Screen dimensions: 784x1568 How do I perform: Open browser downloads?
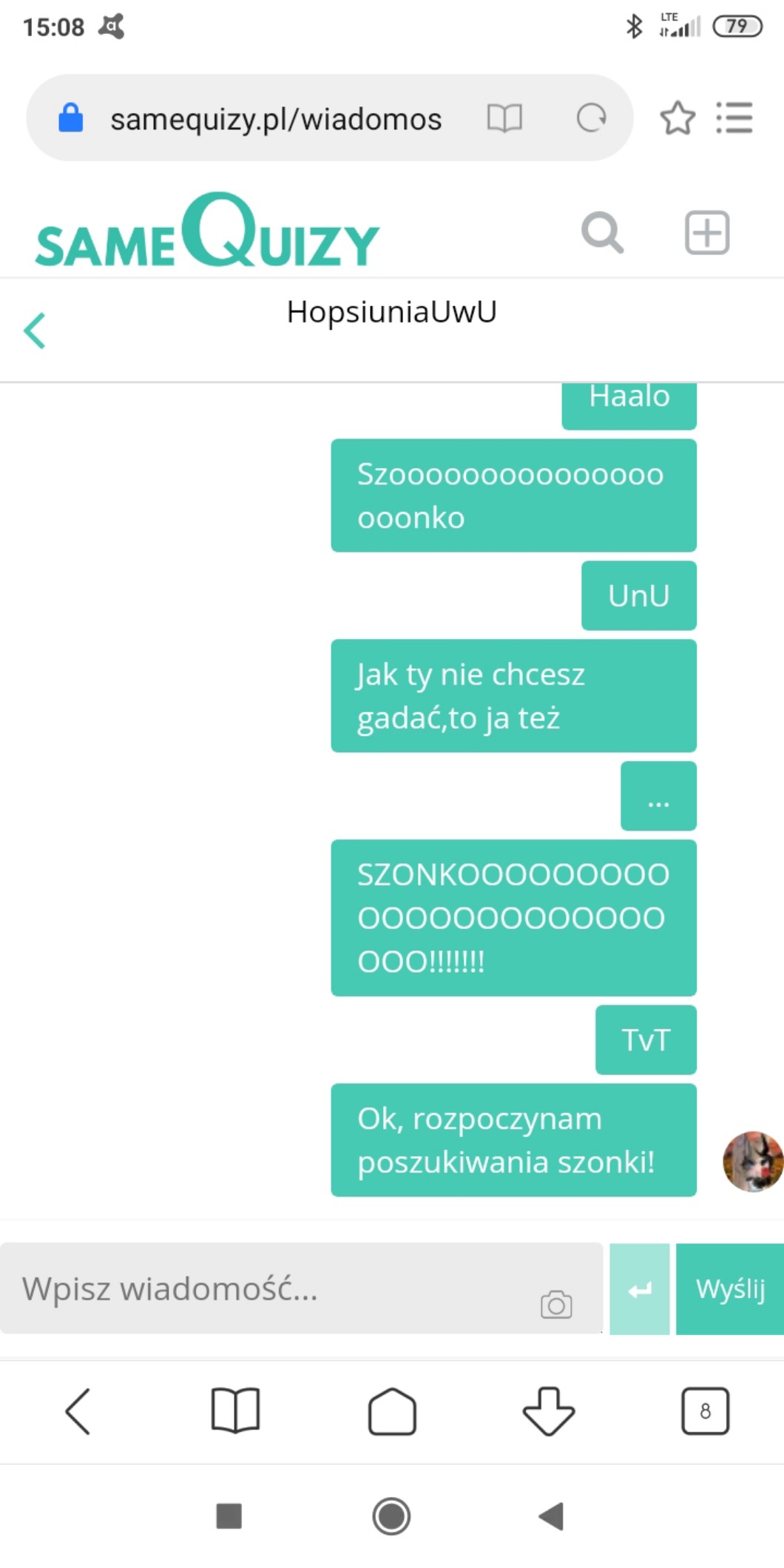pyautogui.click(x=548, y=1411)
